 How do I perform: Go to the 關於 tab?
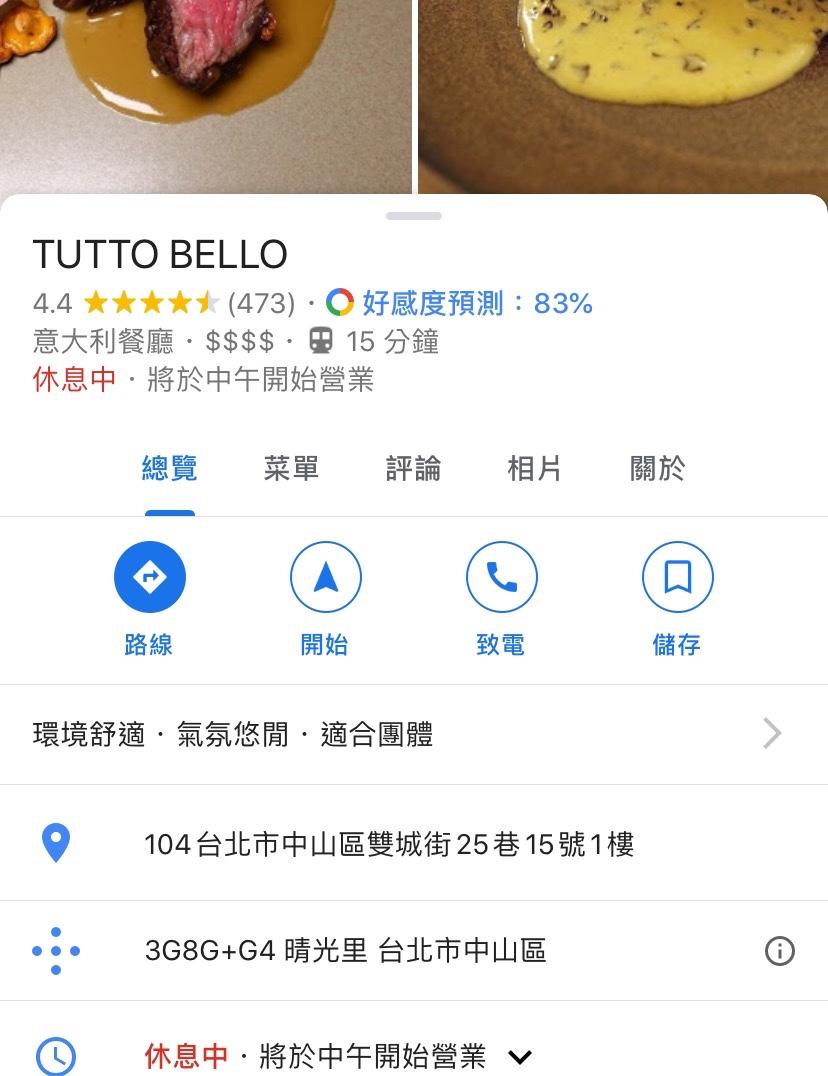click(x=657, y=468)
